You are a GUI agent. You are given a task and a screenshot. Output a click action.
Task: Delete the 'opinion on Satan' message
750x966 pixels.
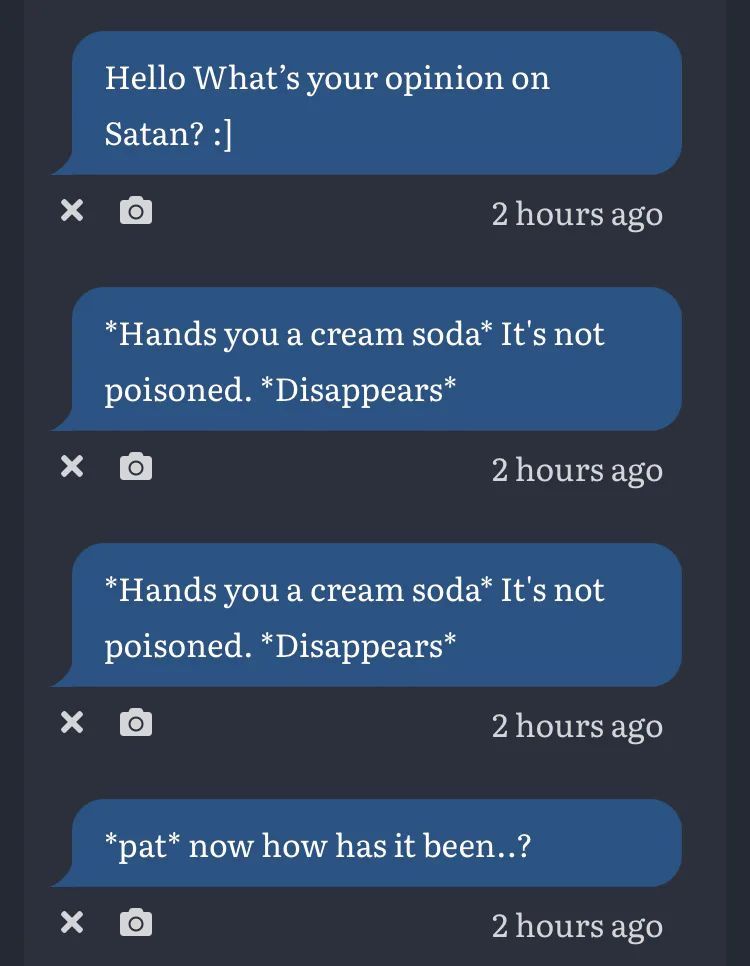72,211
